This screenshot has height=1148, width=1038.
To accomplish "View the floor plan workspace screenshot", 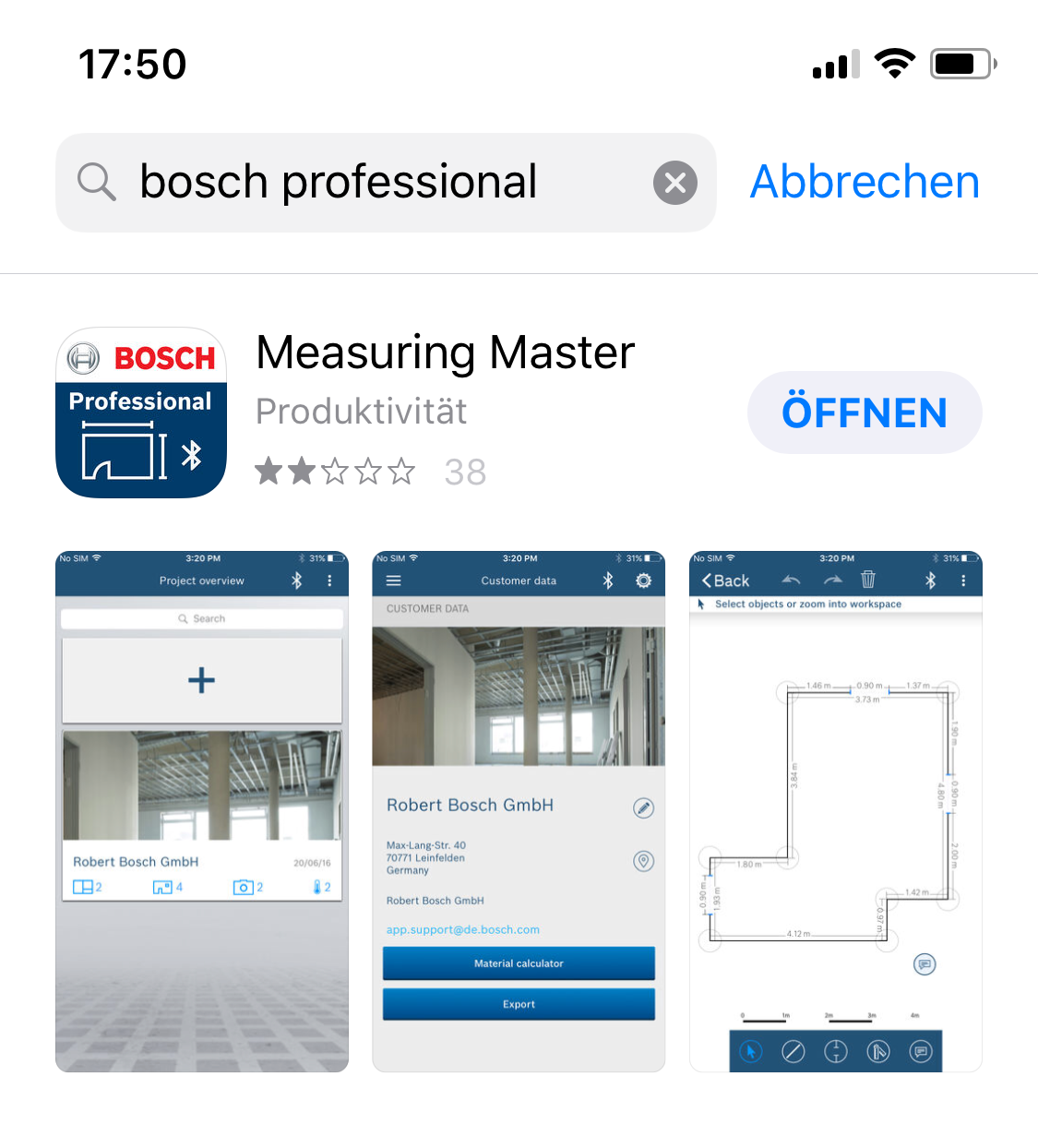I will 835,811.
